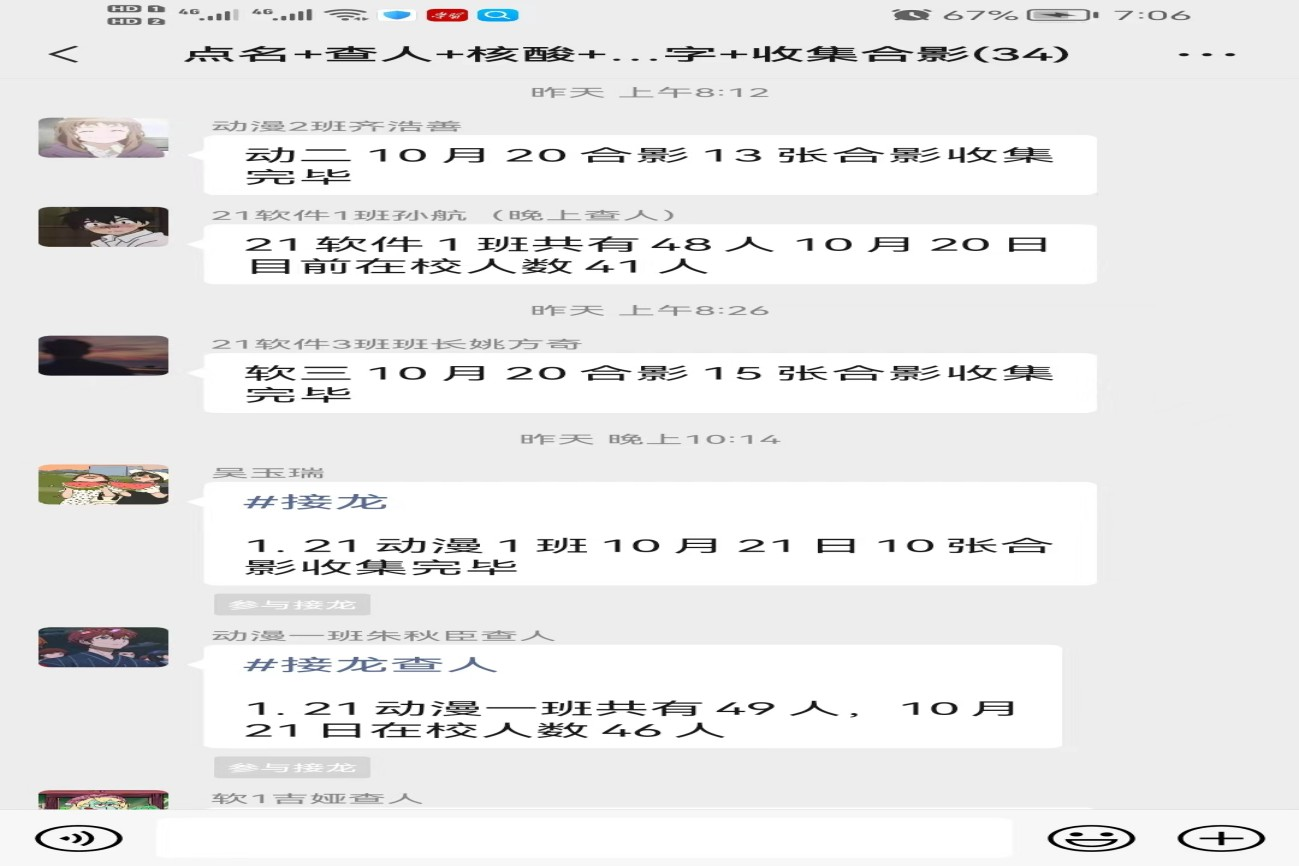This screenshot has height=866, width=1299.
Task: Open 动漫2班齐浩善's avatar
Action: point(103,138)
